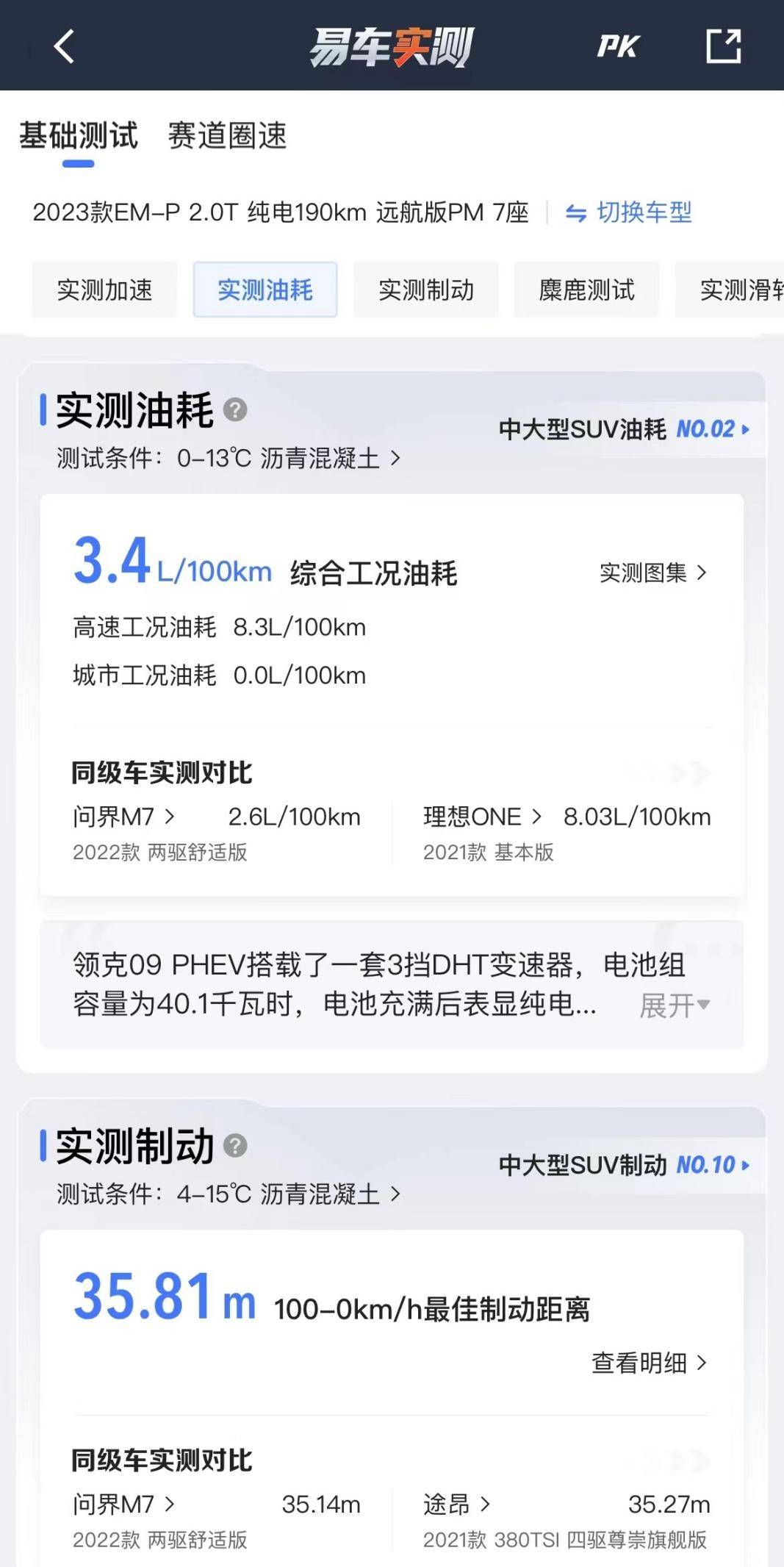The image size is (784, 1567).
Task: View braking test conditions 4-15℃ details
Action: (x=229, y=1194)
